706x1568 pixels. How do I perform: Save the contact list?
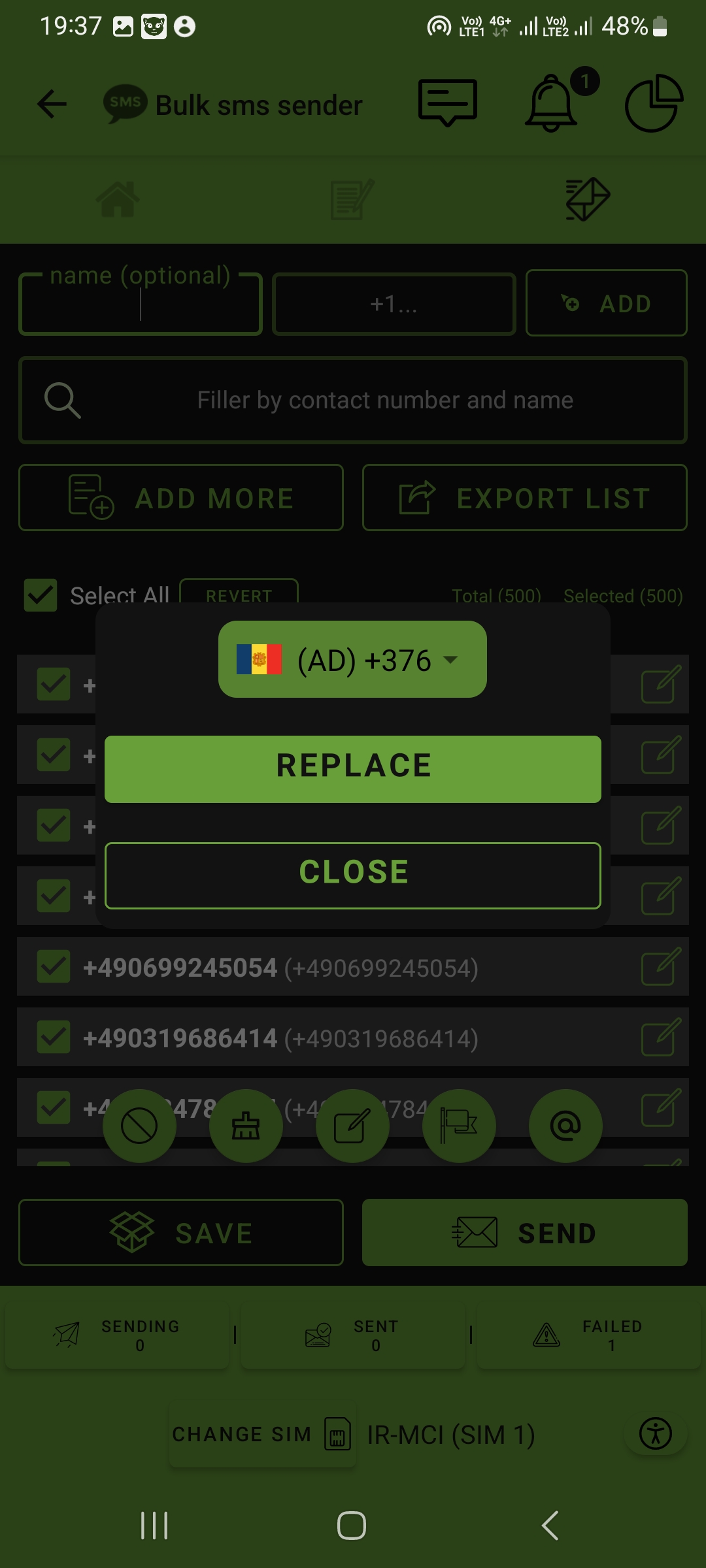tap(181, 1233)
